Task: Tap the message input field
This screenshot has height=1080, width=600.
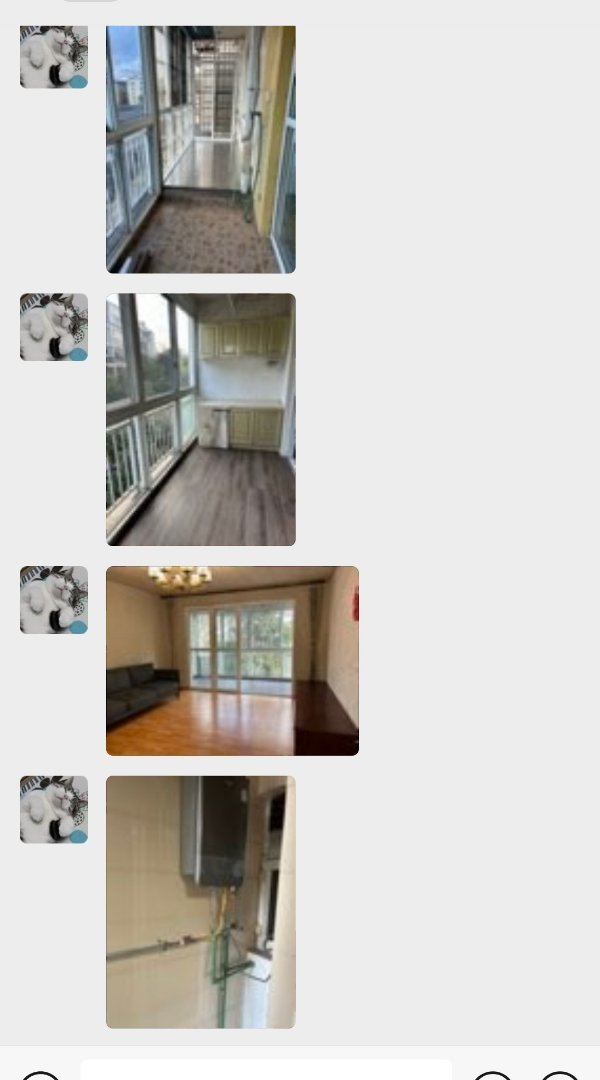Action: point(266,1070)
